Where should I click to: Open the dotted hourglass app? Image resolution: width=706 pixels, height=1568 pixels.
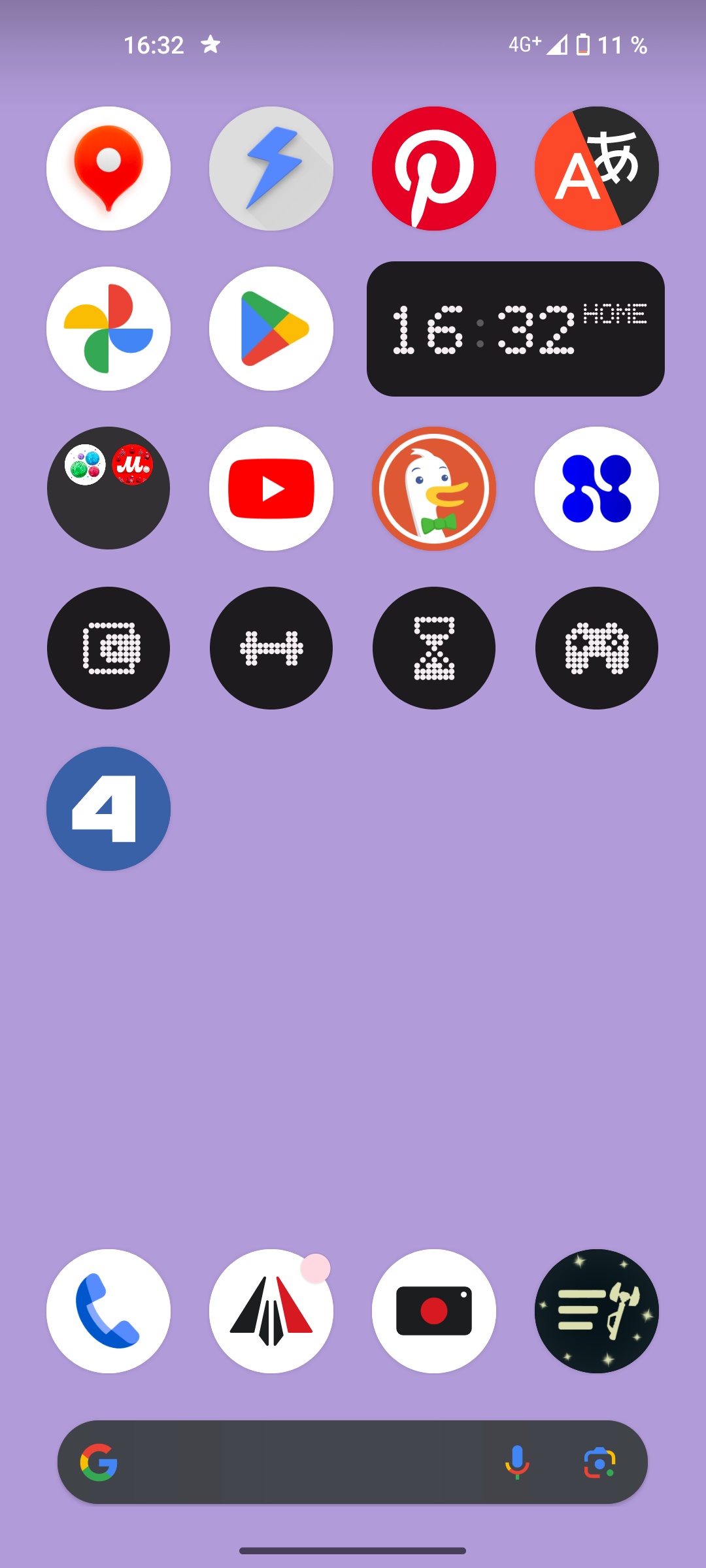[434, 648]
